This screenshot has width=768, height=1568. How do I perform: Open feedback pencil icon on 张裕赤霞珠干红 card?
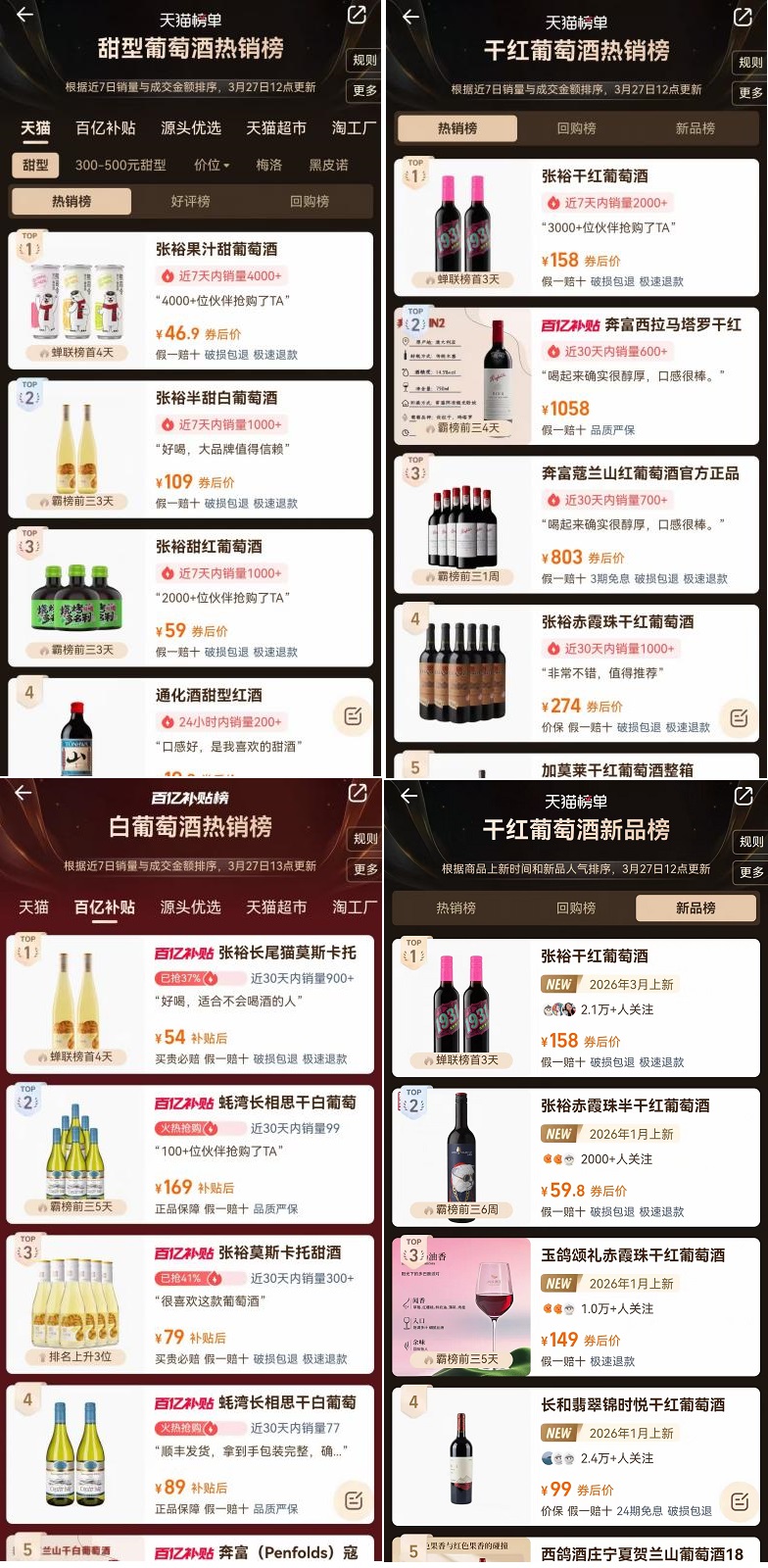tap(737, 717)
